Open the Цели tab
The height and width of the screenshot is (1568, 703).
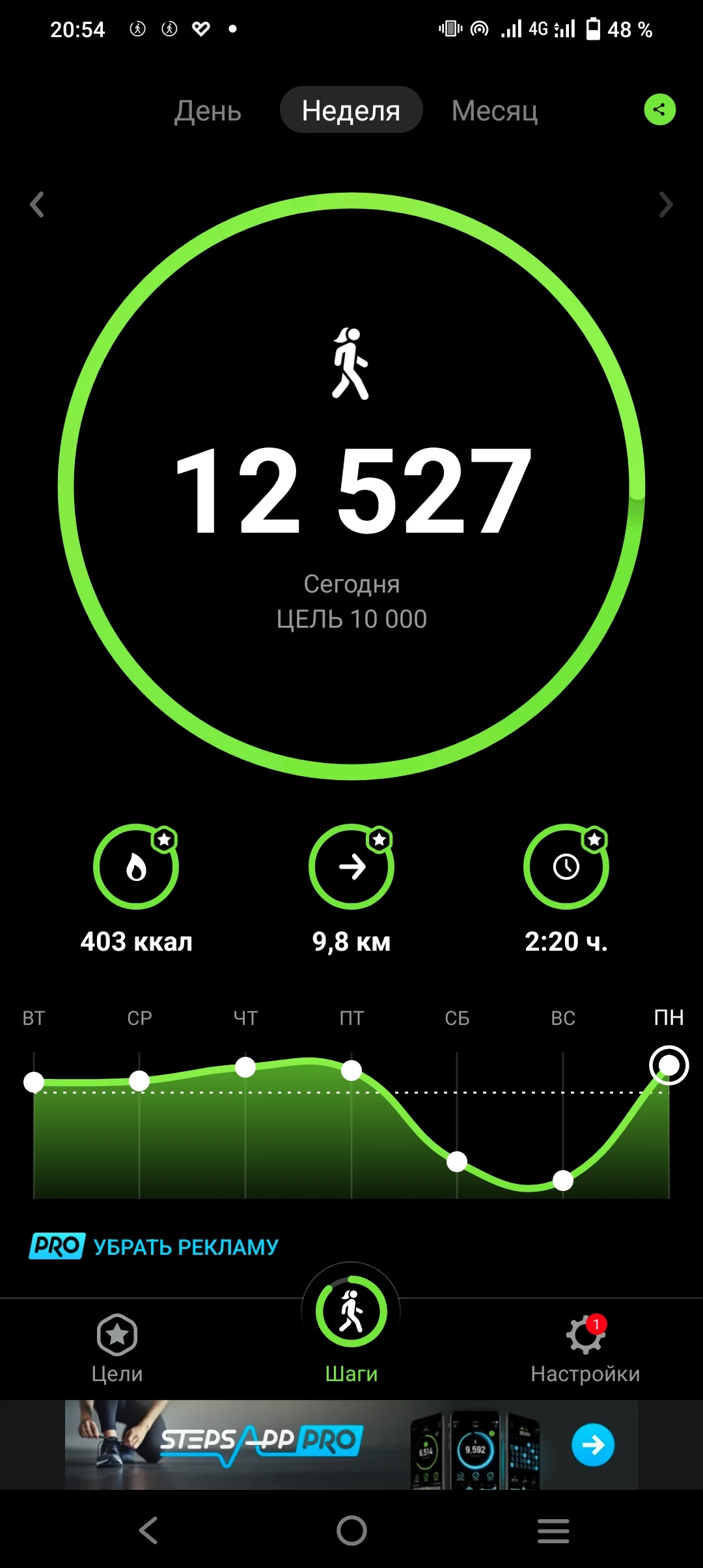tap(117, 1348)
